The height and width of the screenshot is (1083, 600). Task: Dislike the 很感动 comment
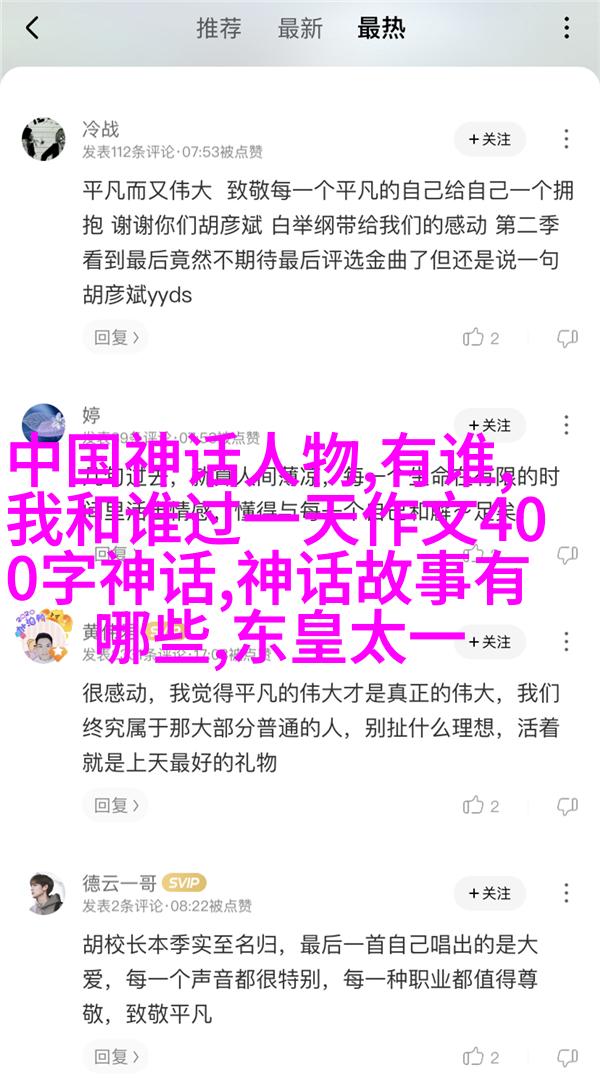click(x=567, y=805)
